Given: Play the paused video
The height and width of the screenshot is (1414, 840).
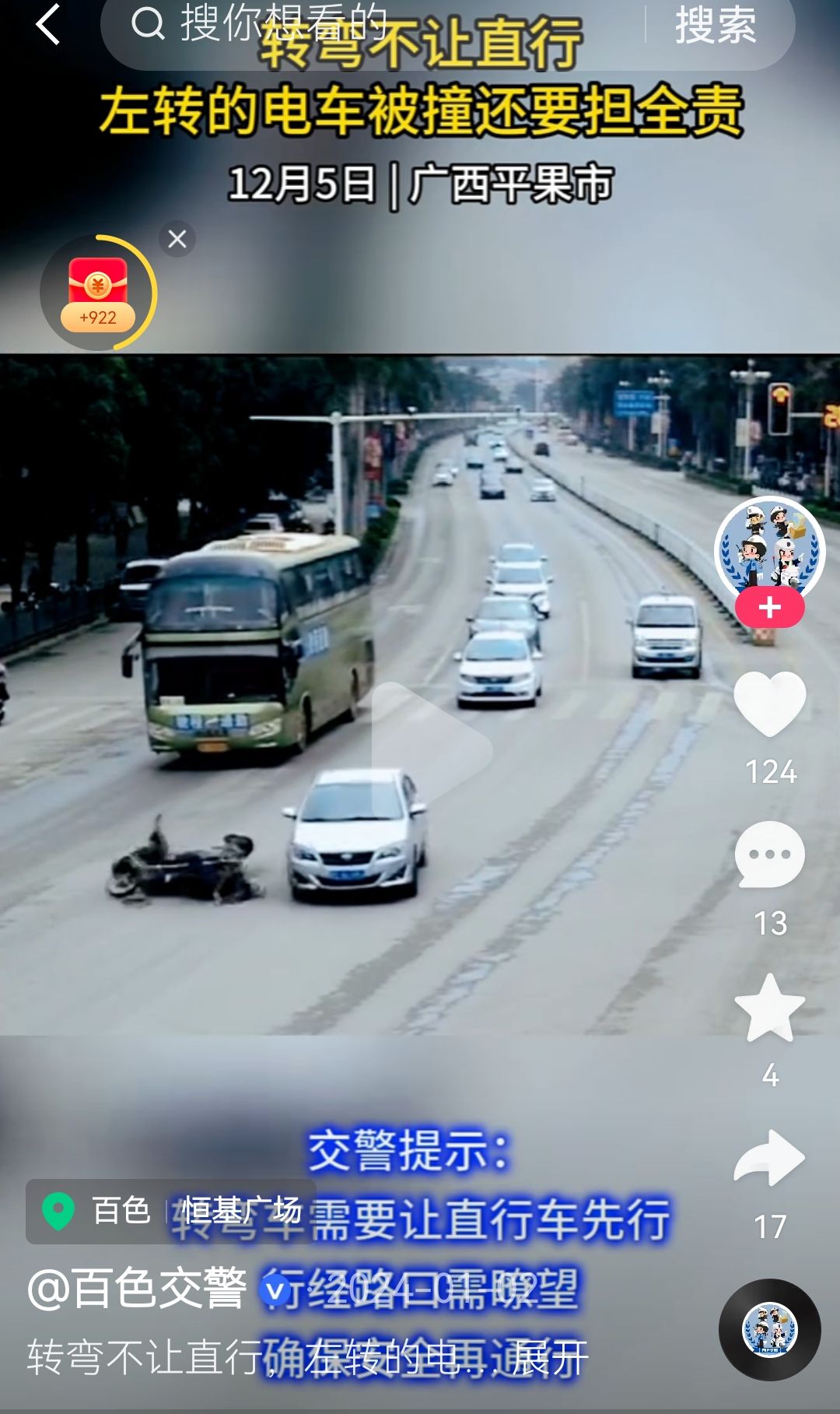Looking at the screenshot, I should pos(431,750).
